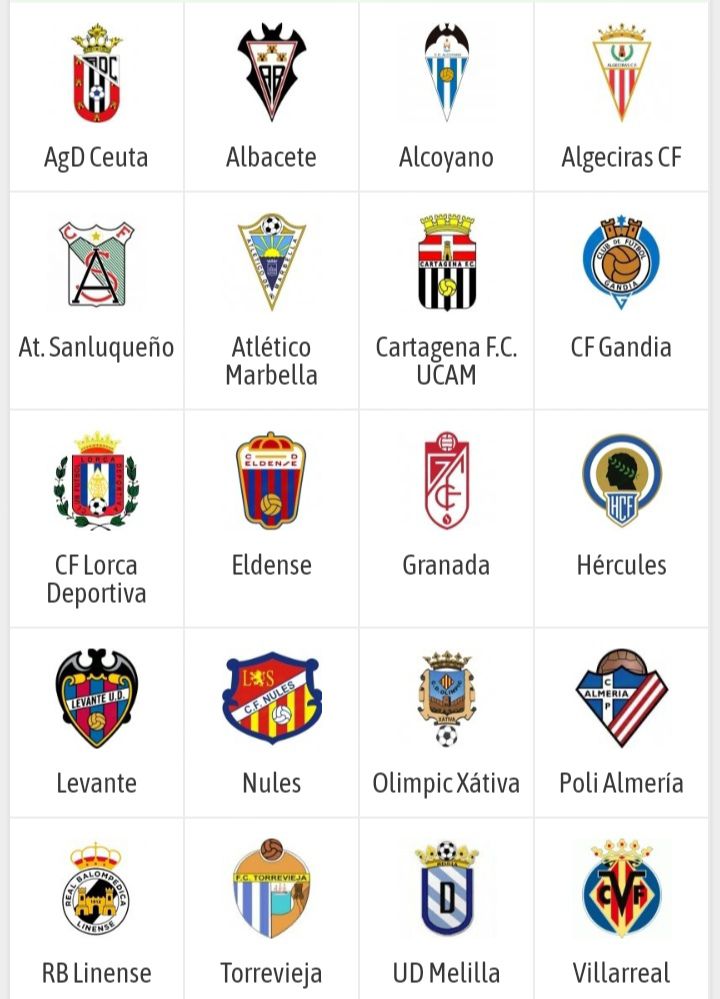720x999 pixels.
Task: Open Olimpic Xátiva team tile
Action: pyautogui.click(x=446, y=722)
